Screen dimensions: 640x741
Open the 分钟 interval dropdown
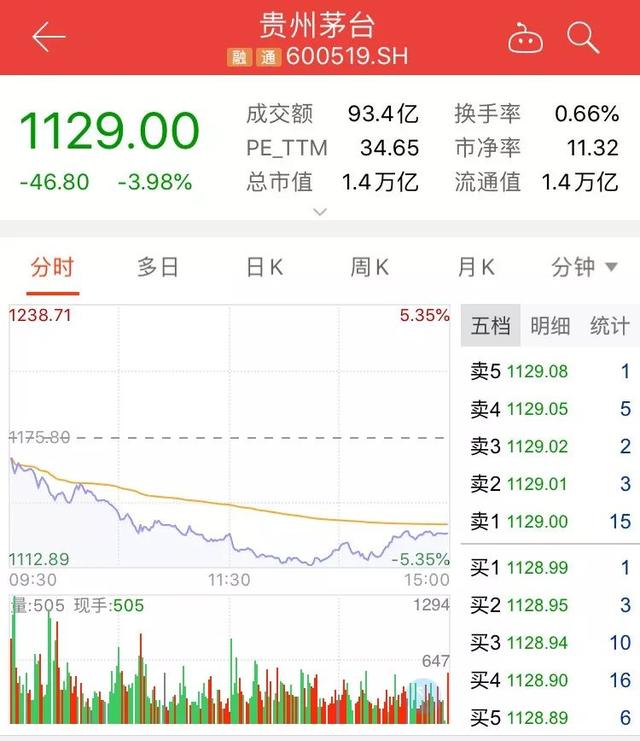click(583, 267)
